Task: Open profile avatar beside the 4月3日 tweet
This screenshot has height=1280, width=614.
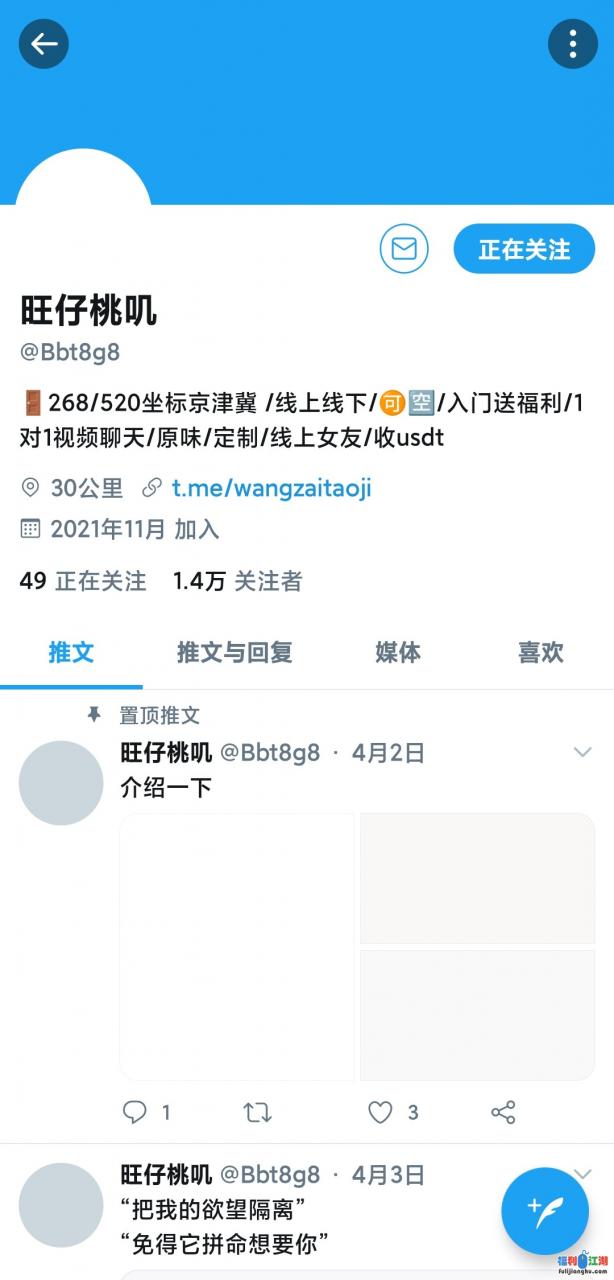Action: 61,1205
